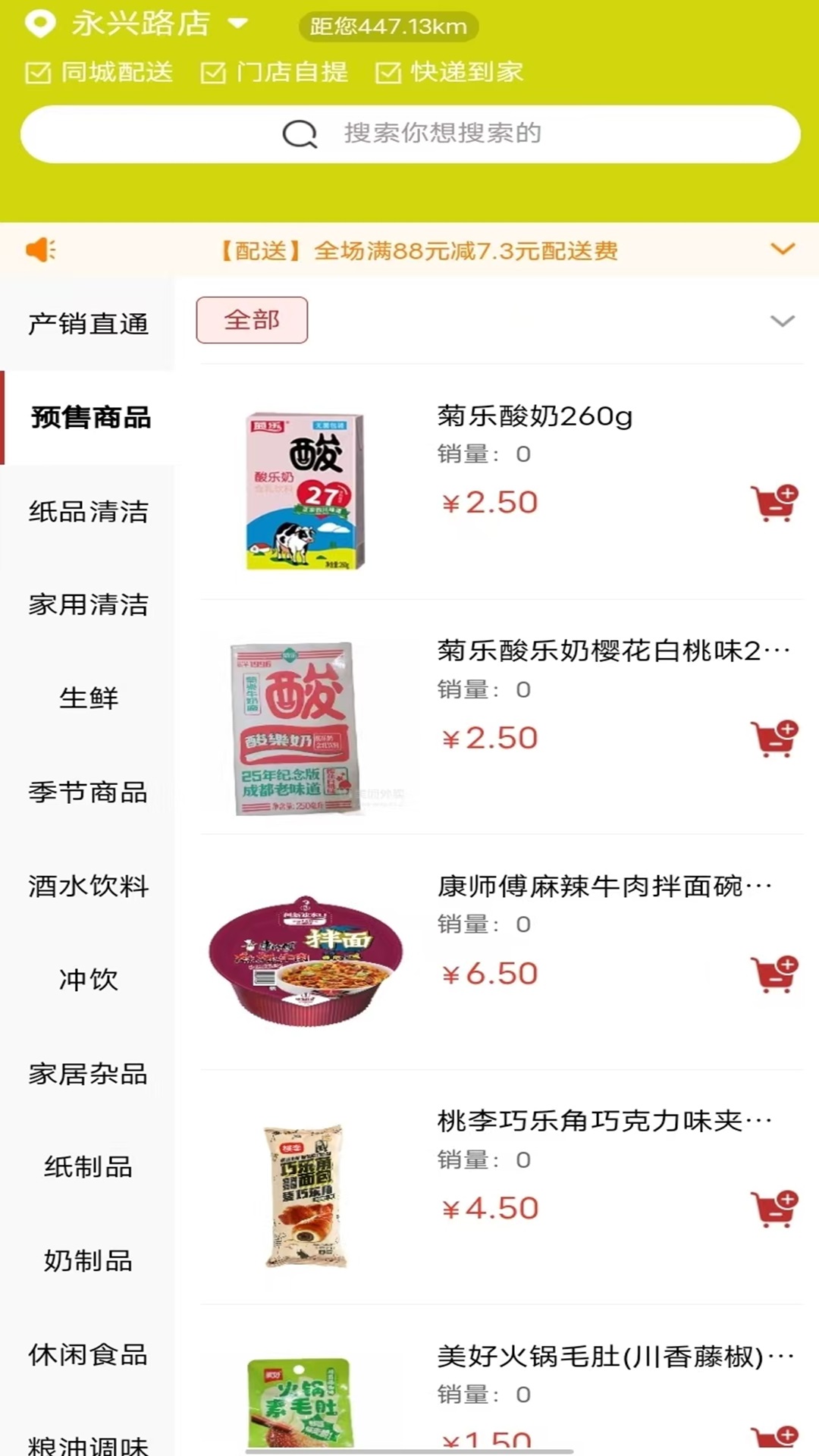The height and width of the screenshot is (1456, 819).
Task: Expand the subcategory filter chevron beside 全部
Action: click(782, 321)
